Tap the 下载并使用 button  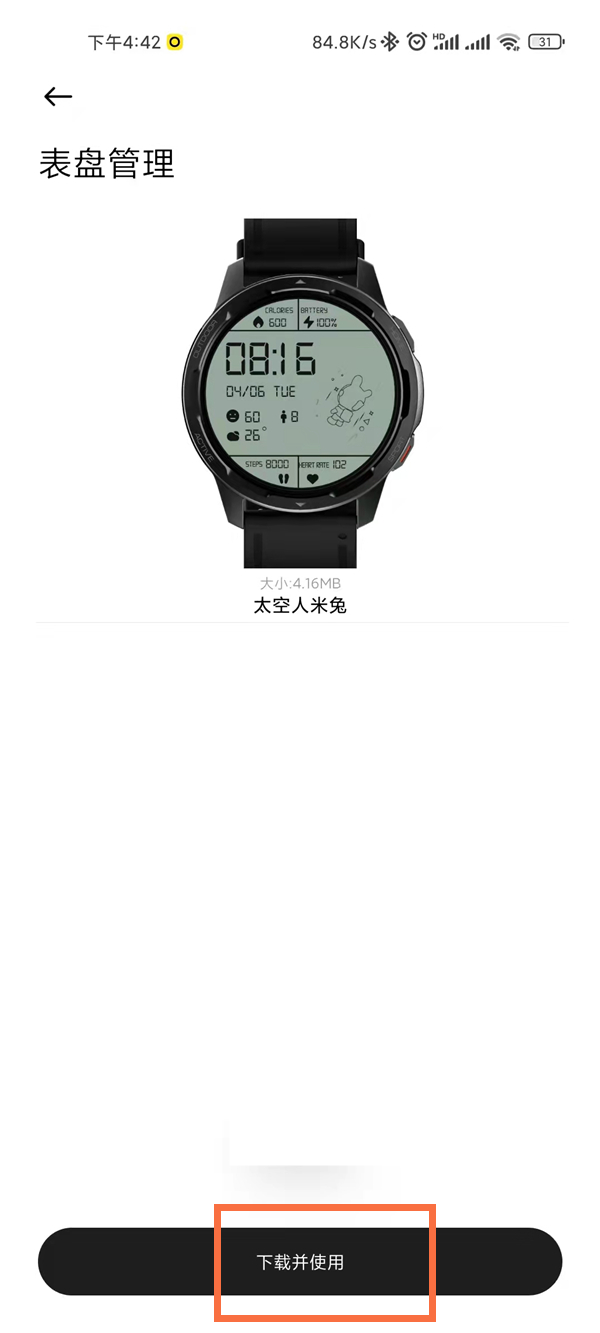tap(300, 1262)
